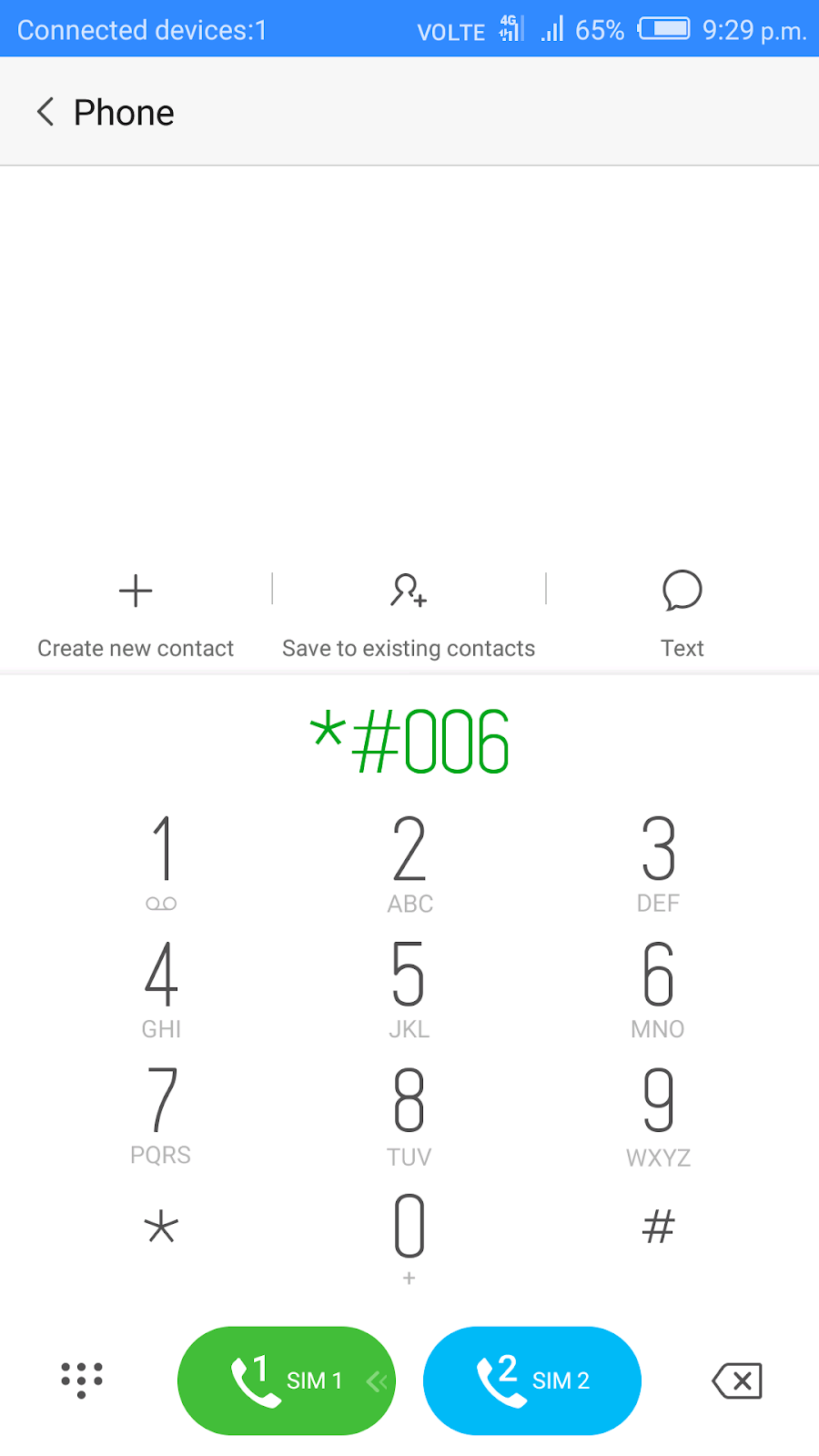This screenshot has height=1456, width=819.
Task: Tap the Text message icon
Action: [x=682, y=591]
